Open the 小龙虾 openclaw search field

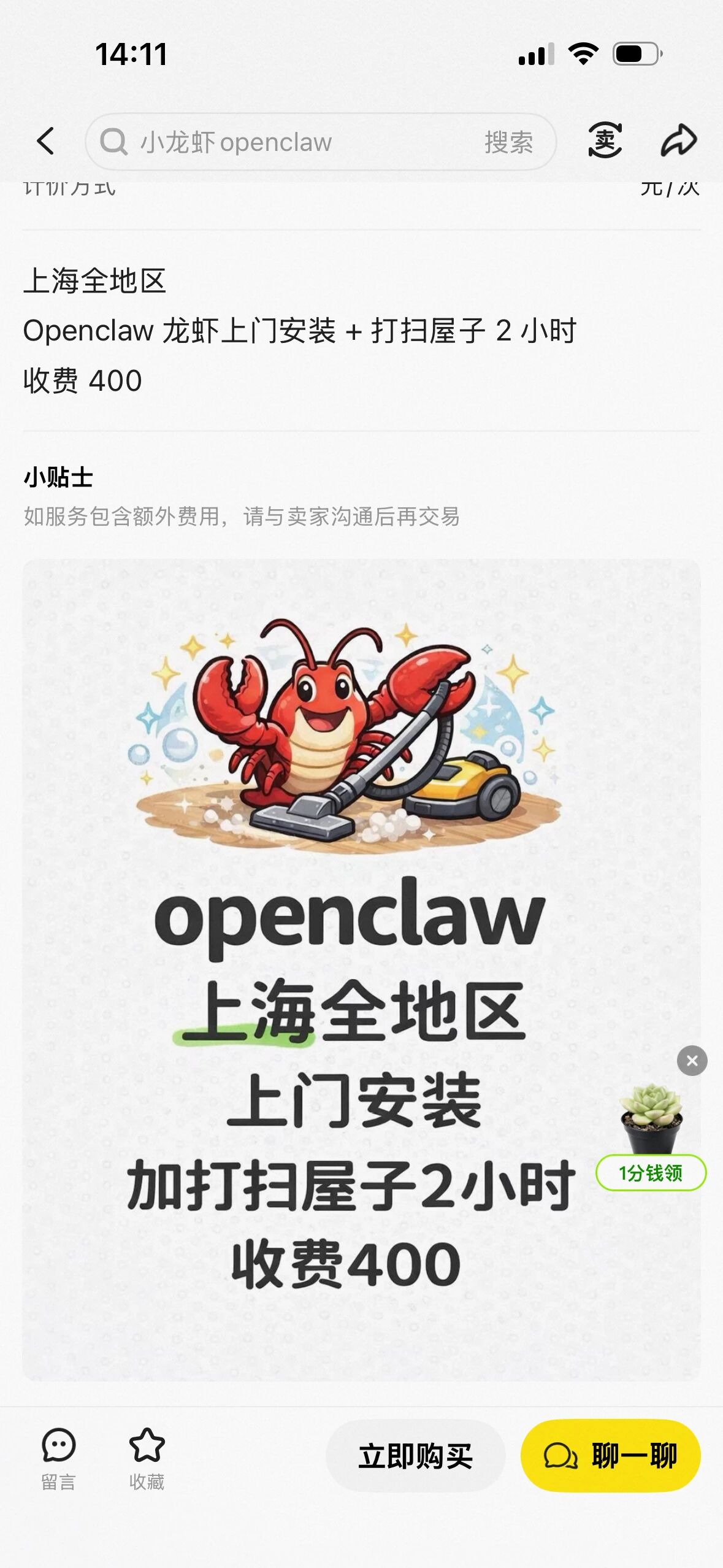tap(288, 142)
